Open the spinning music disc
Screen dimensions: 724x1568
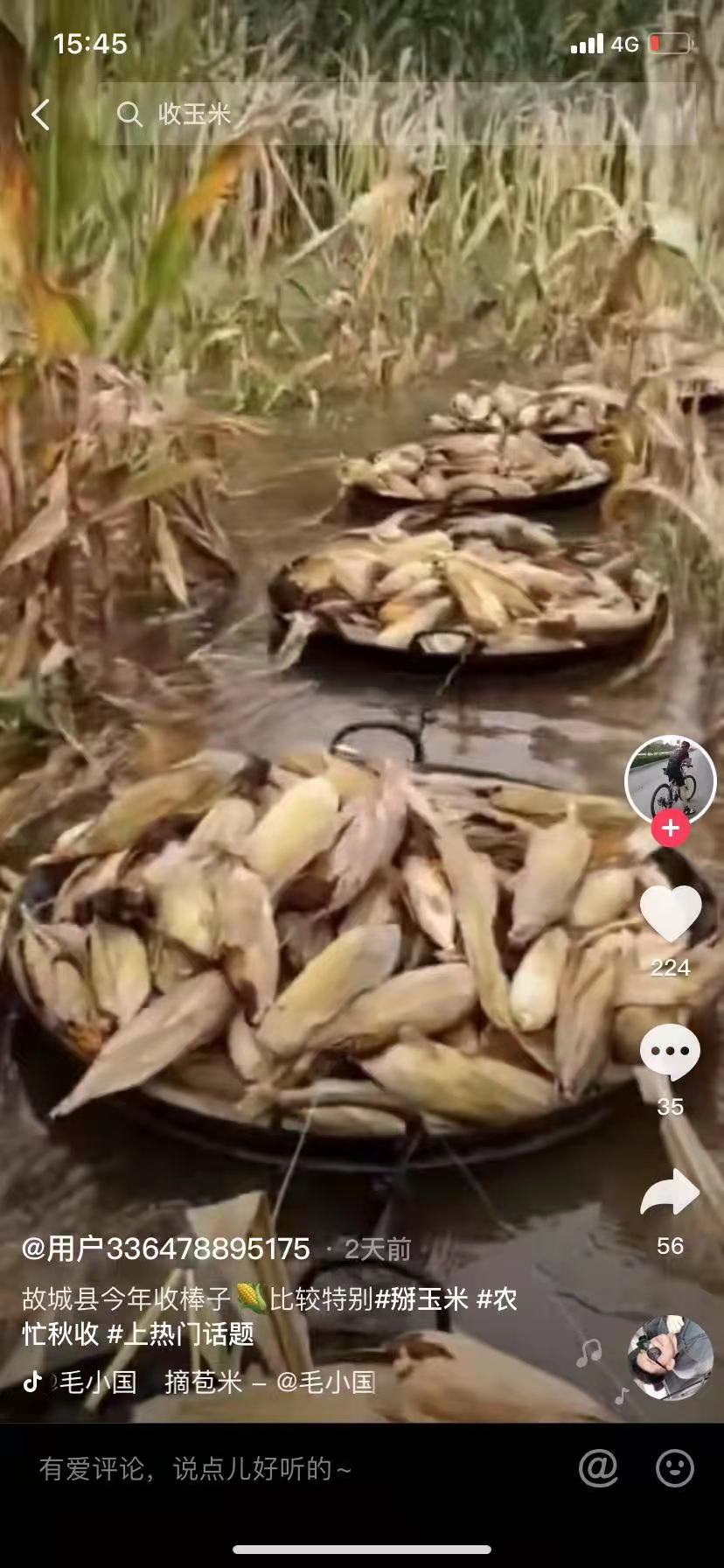(x=672, y=1357)
